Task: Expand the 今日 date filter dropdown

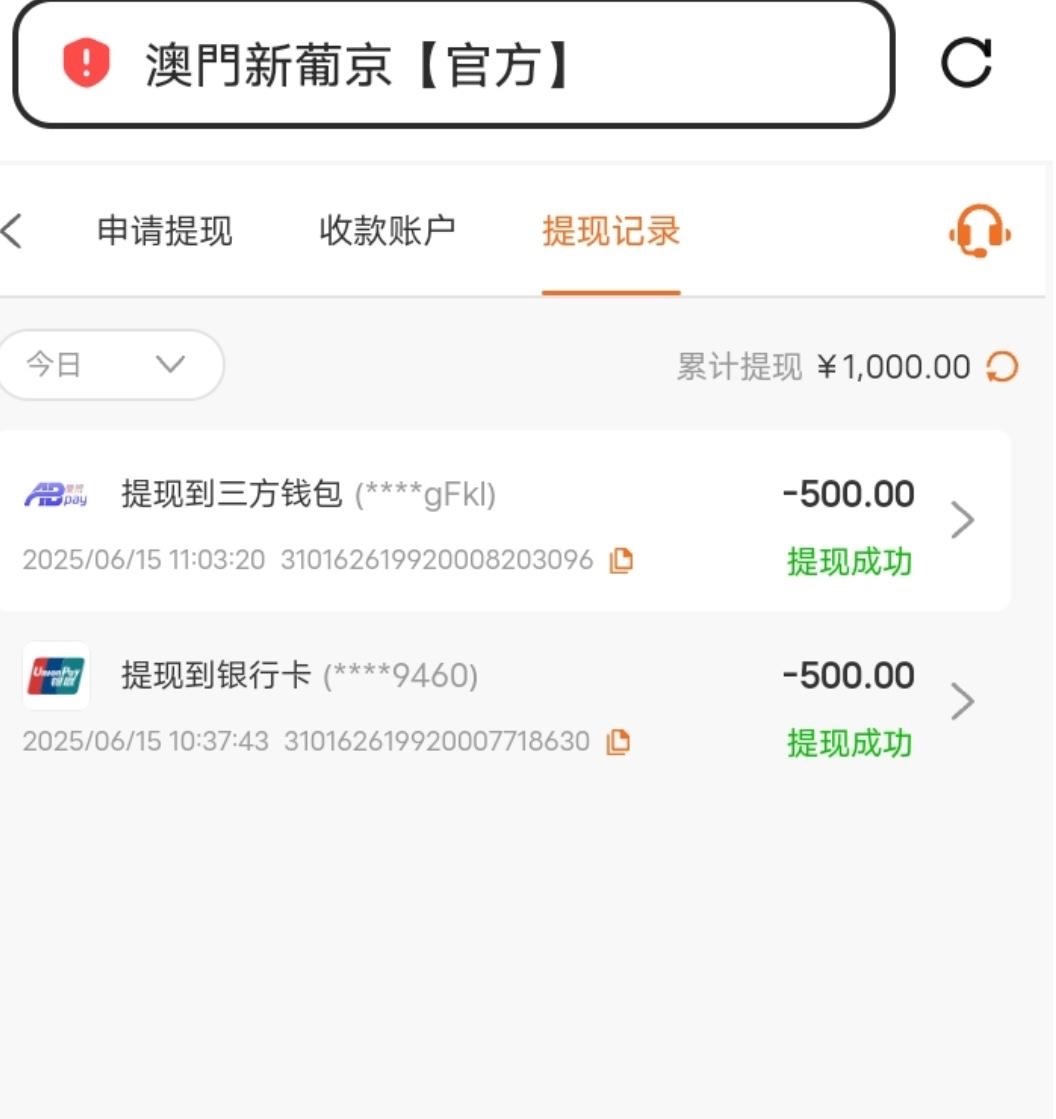Action: [108, 365]
